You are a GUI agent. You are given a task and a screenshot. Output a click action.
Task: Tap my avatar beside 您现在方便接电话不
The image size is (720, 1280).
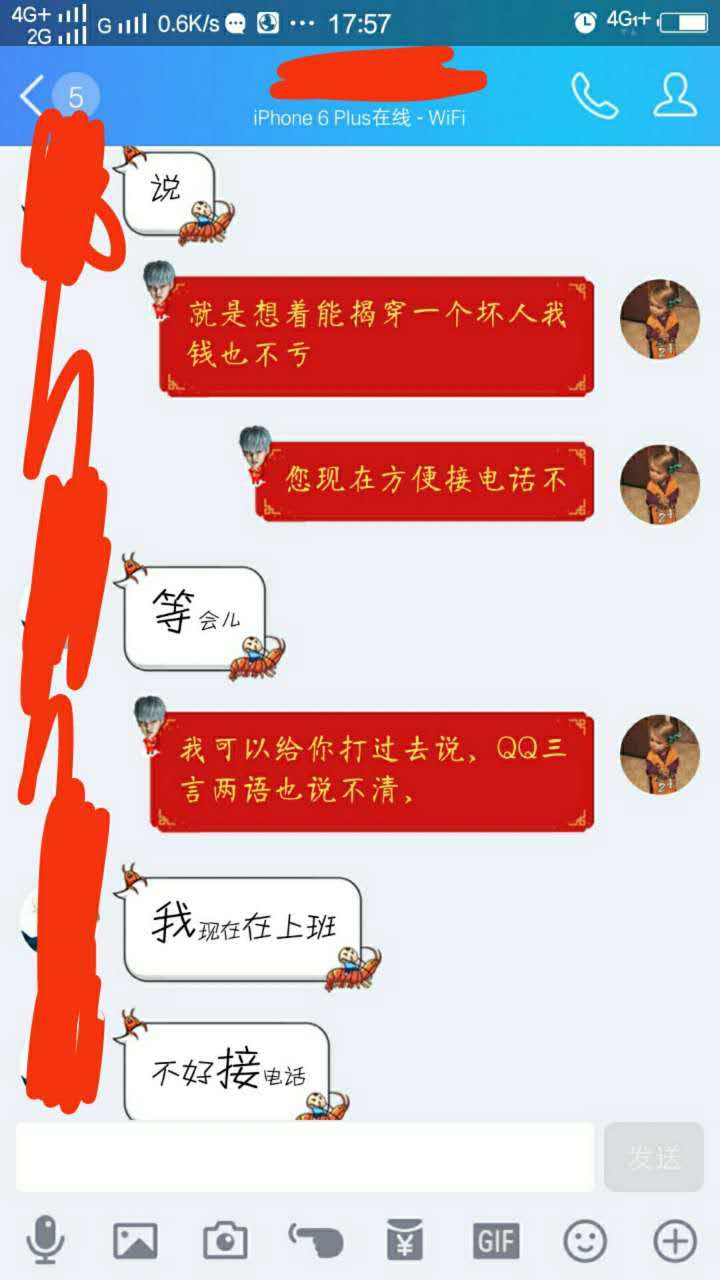click(x=659, y=485)
